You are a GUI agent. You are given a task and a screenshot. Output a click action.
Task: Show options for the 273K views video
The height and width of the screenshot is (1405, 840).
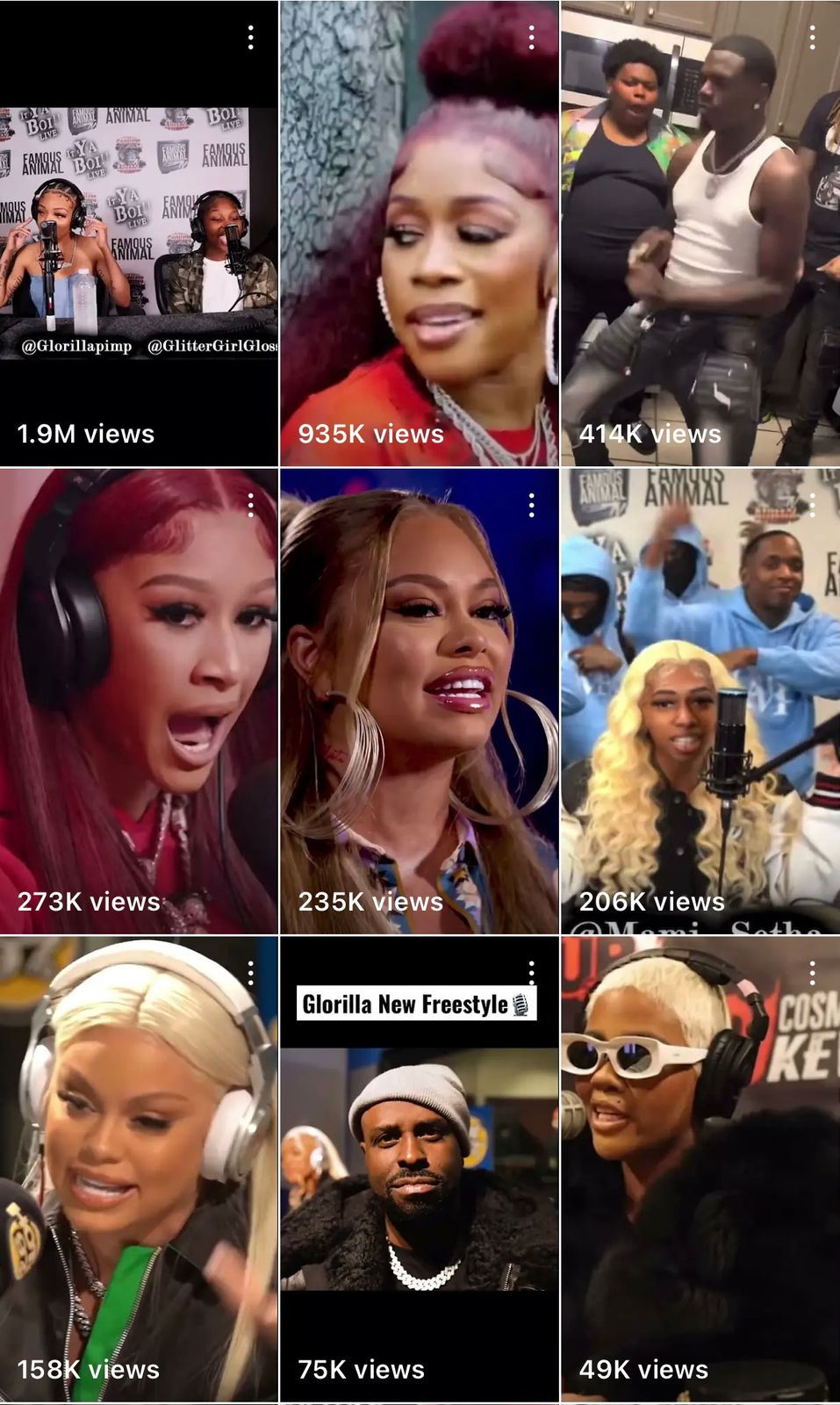[x=251, y=505]
